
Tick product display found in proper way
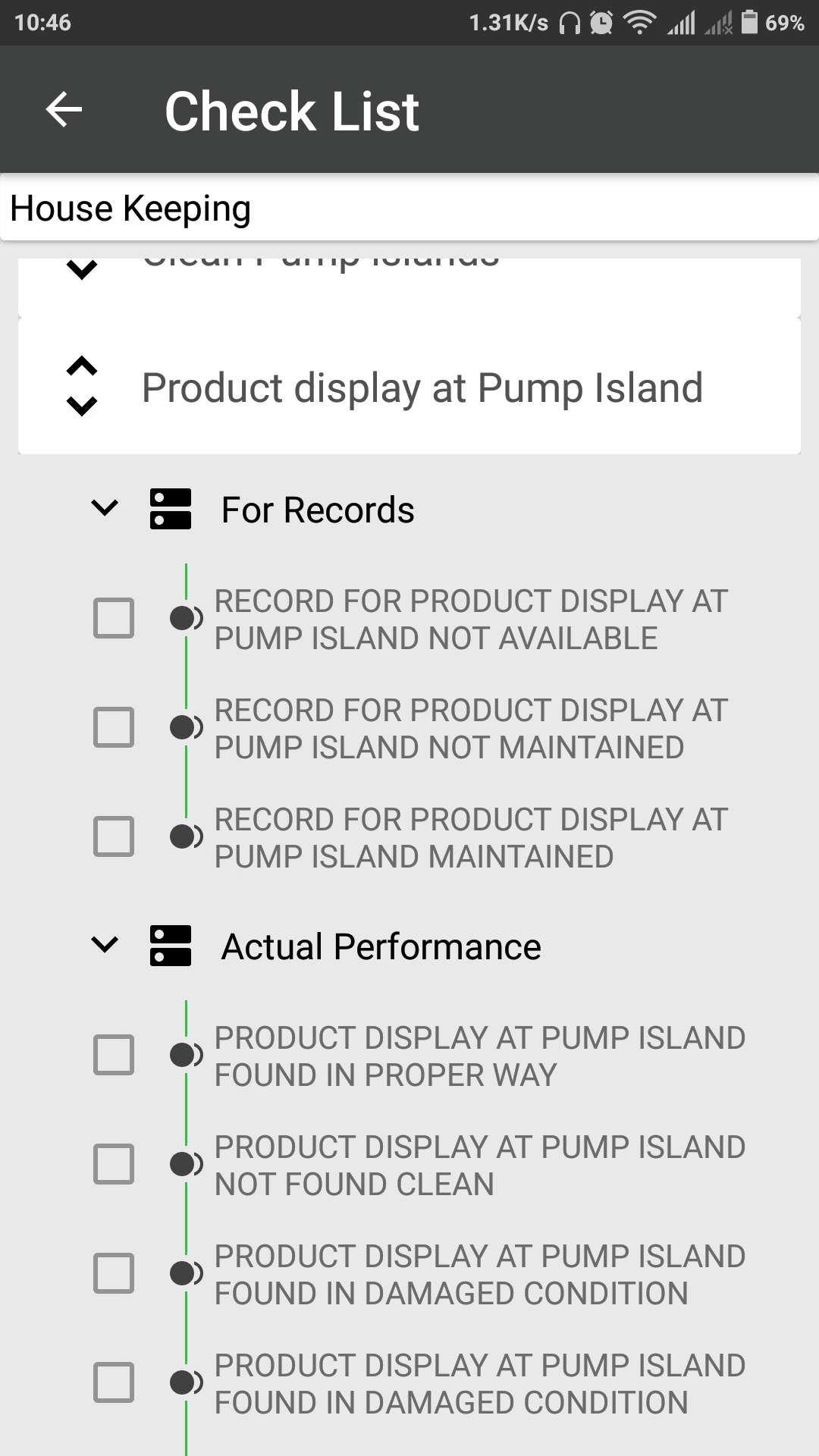click(114, 1055)
